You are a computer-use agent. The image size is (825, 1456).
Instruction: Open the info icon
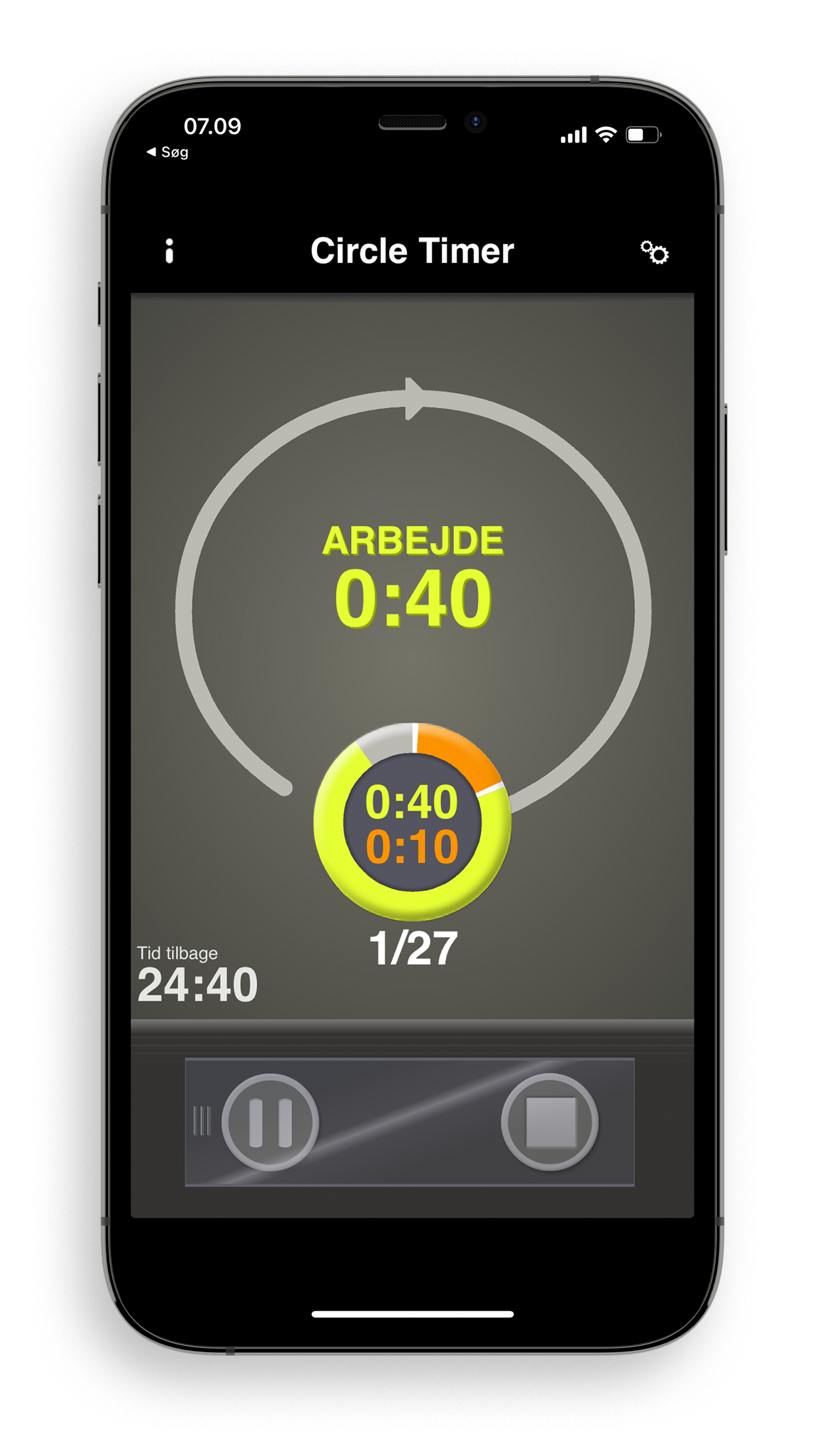[x=169, y=251]
